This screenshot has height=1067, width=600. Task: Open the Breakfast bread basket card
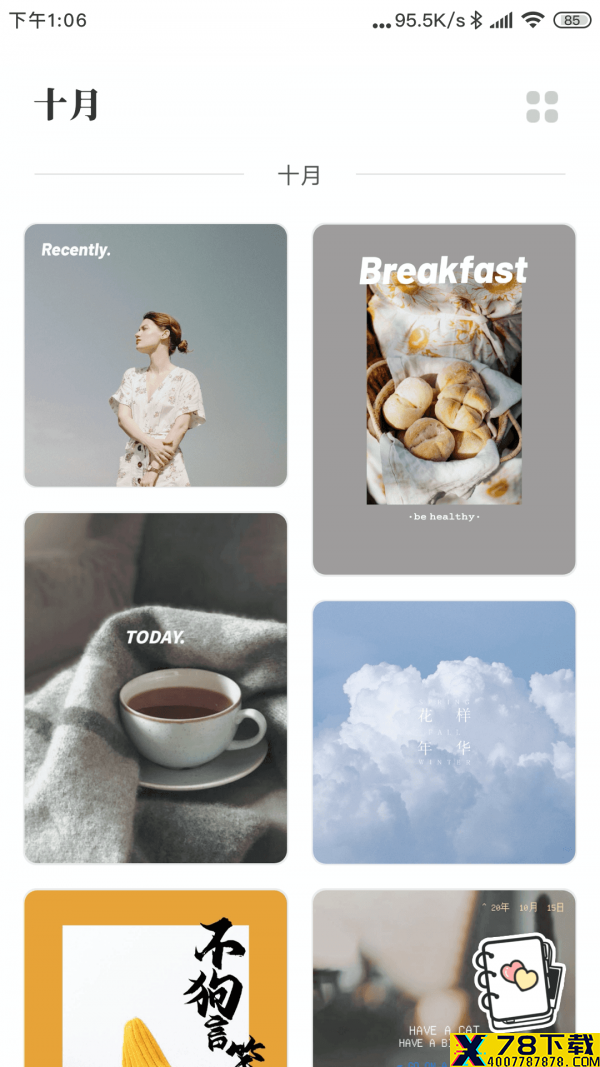point(444,400)
